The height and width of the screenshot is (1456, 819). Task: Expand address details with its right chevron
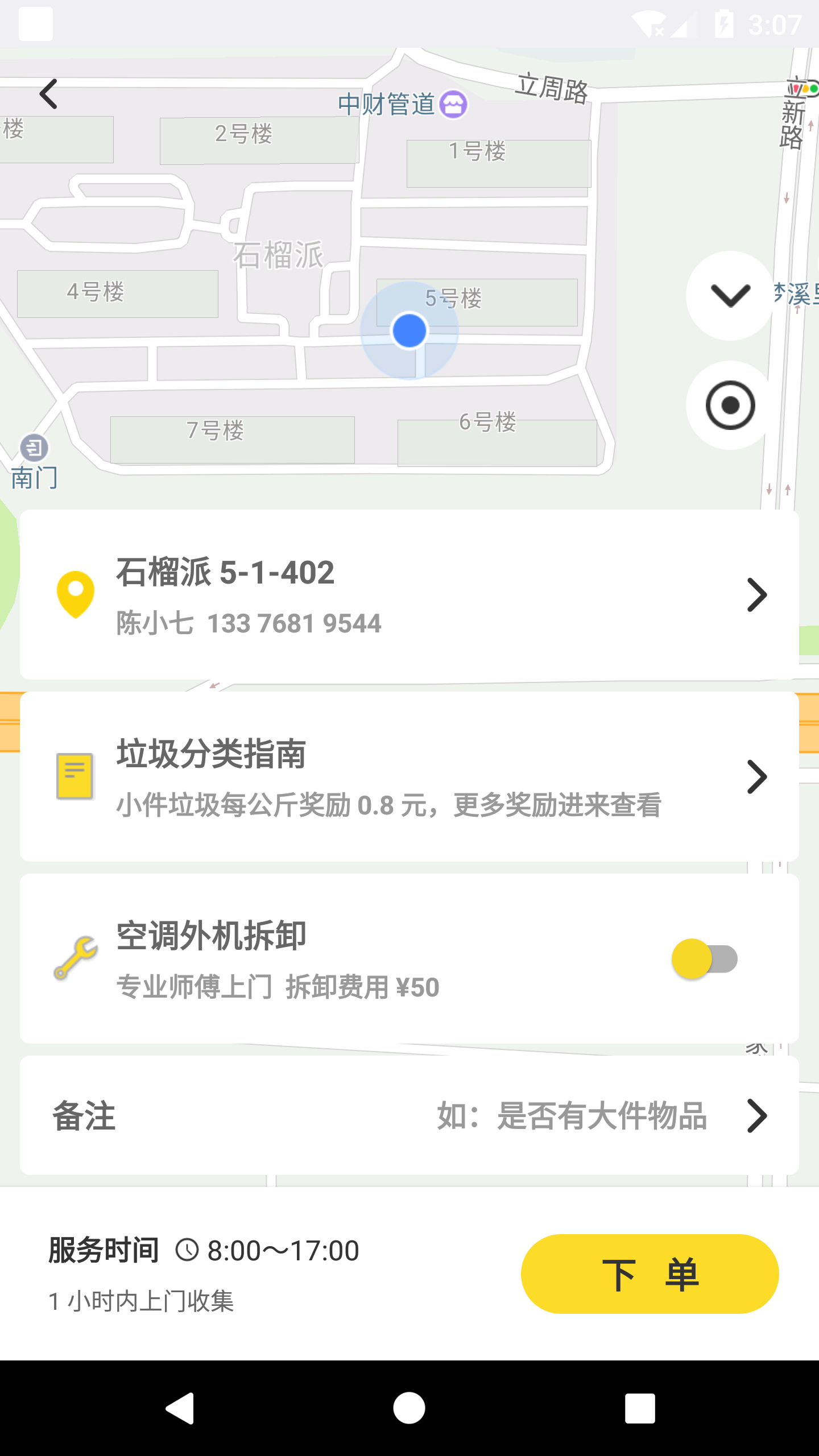757,595
